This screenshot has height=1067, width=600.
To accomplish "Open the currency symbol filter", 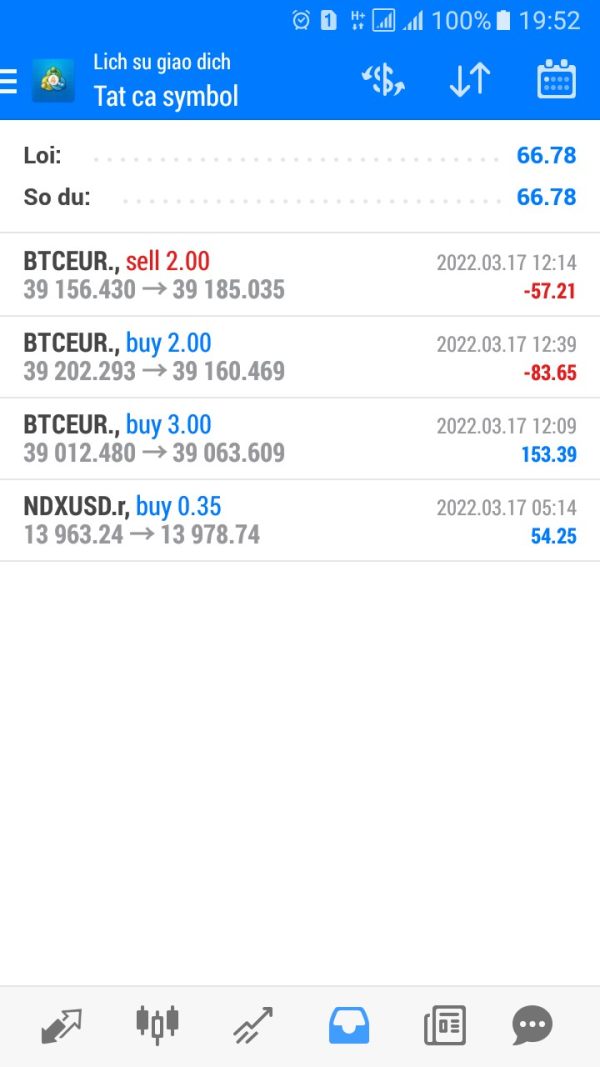I will (383, 81).
